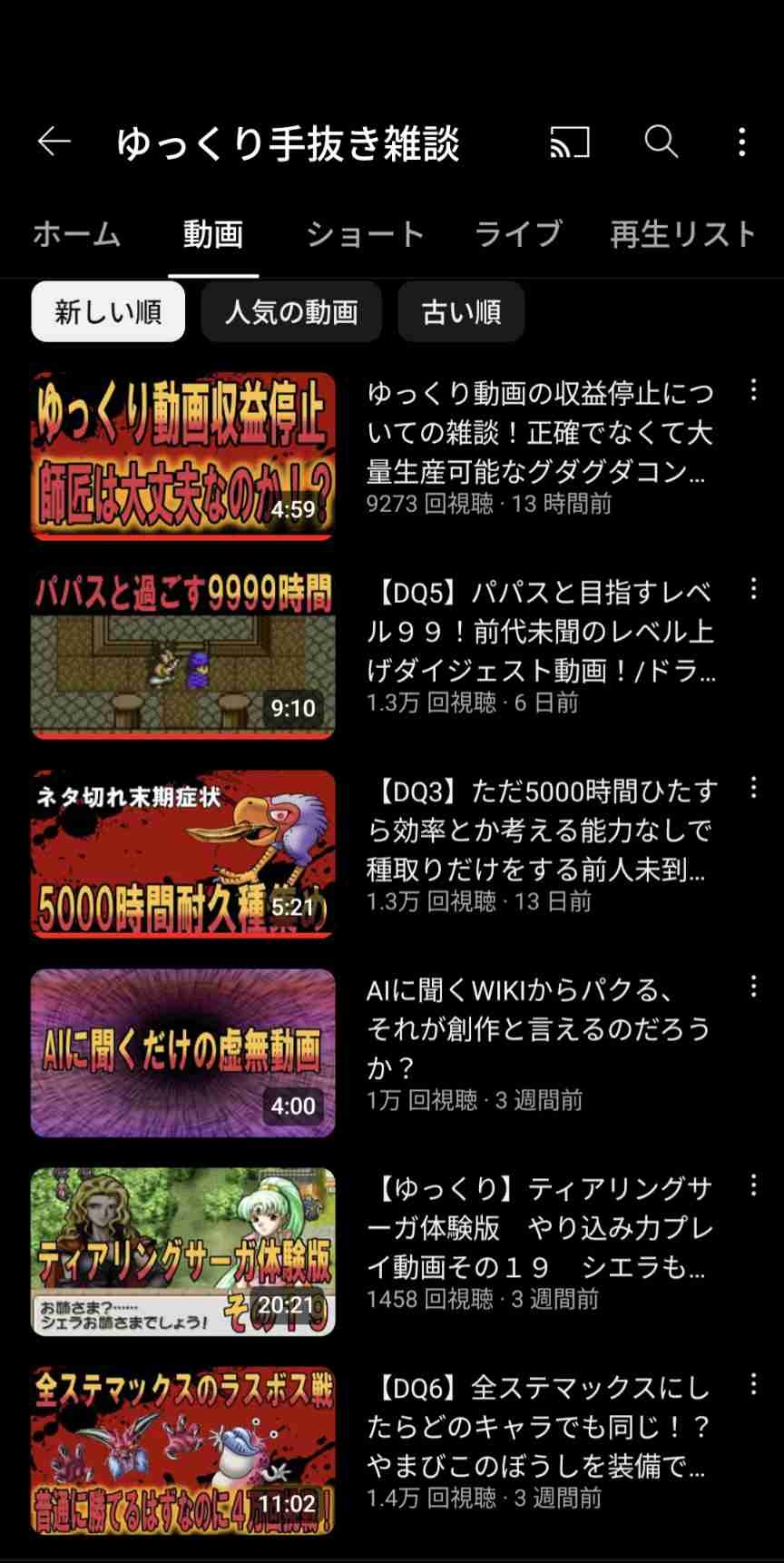Open more options for the 【DQ6】 video

pos(753,1384)
